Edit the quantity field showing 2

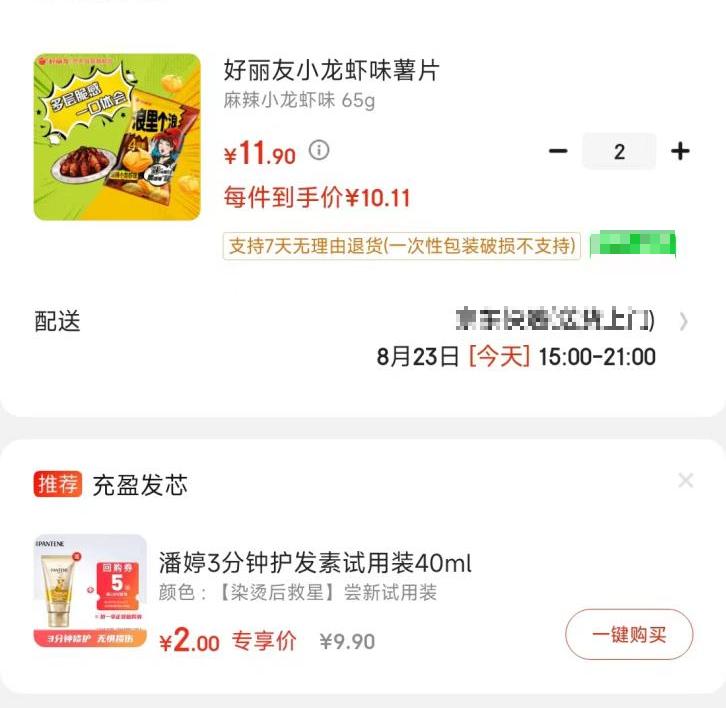click(x=619, y=152)
